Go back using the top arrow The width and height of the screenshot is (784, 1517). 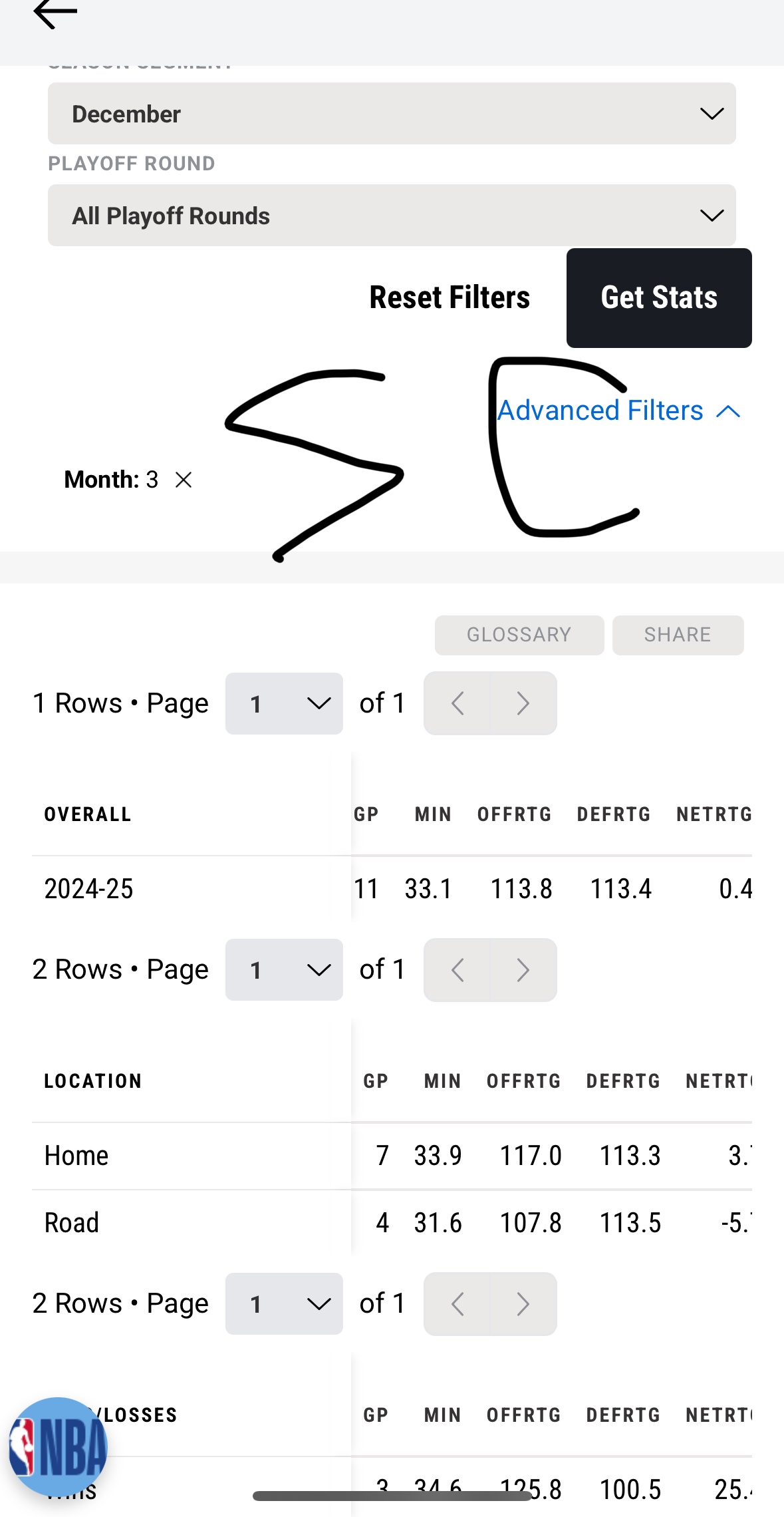(x=55, y=13)
